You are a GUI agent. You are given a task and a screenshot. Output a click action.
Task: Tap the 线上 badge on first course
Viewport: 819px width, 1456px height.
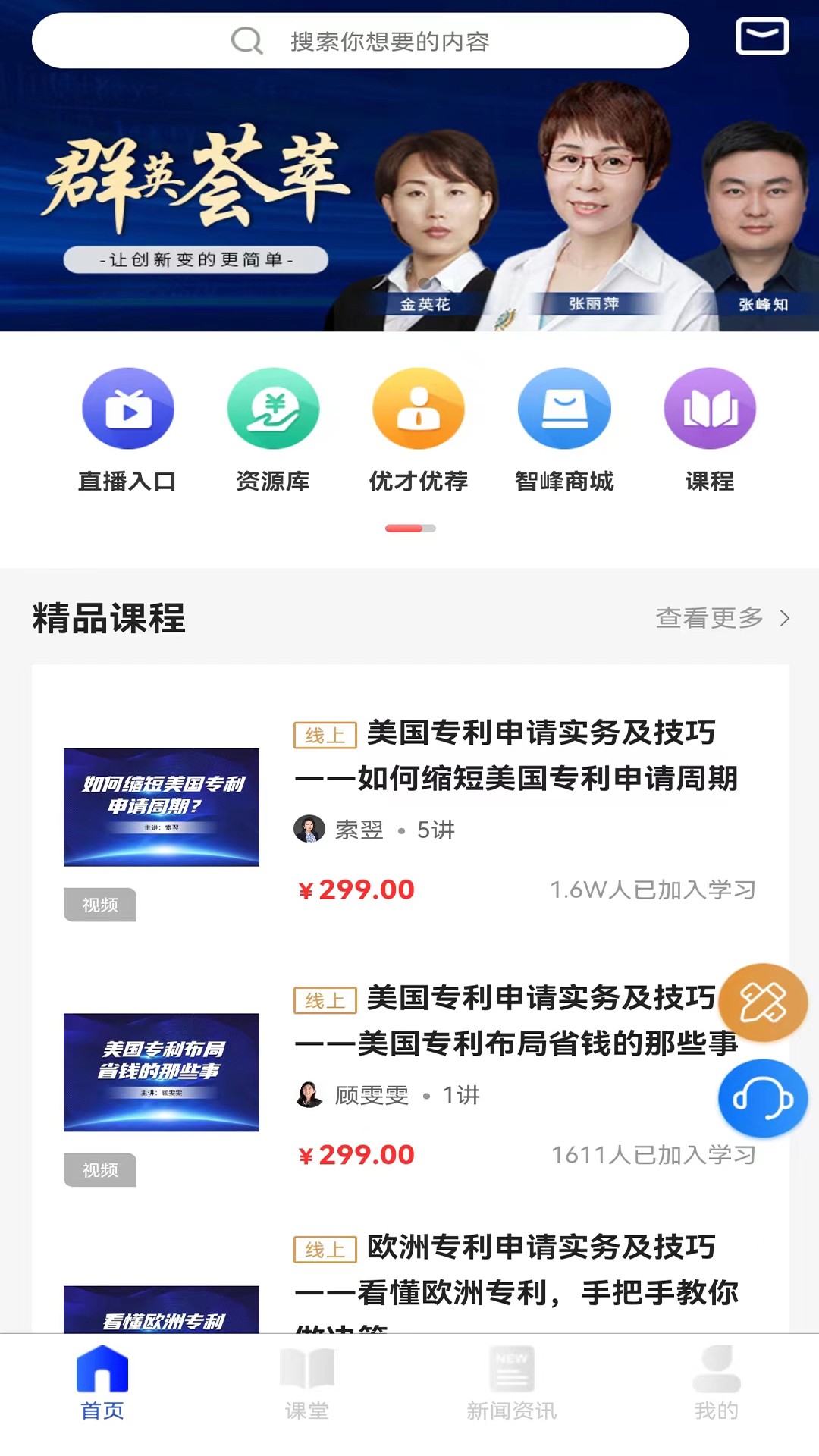325,734
